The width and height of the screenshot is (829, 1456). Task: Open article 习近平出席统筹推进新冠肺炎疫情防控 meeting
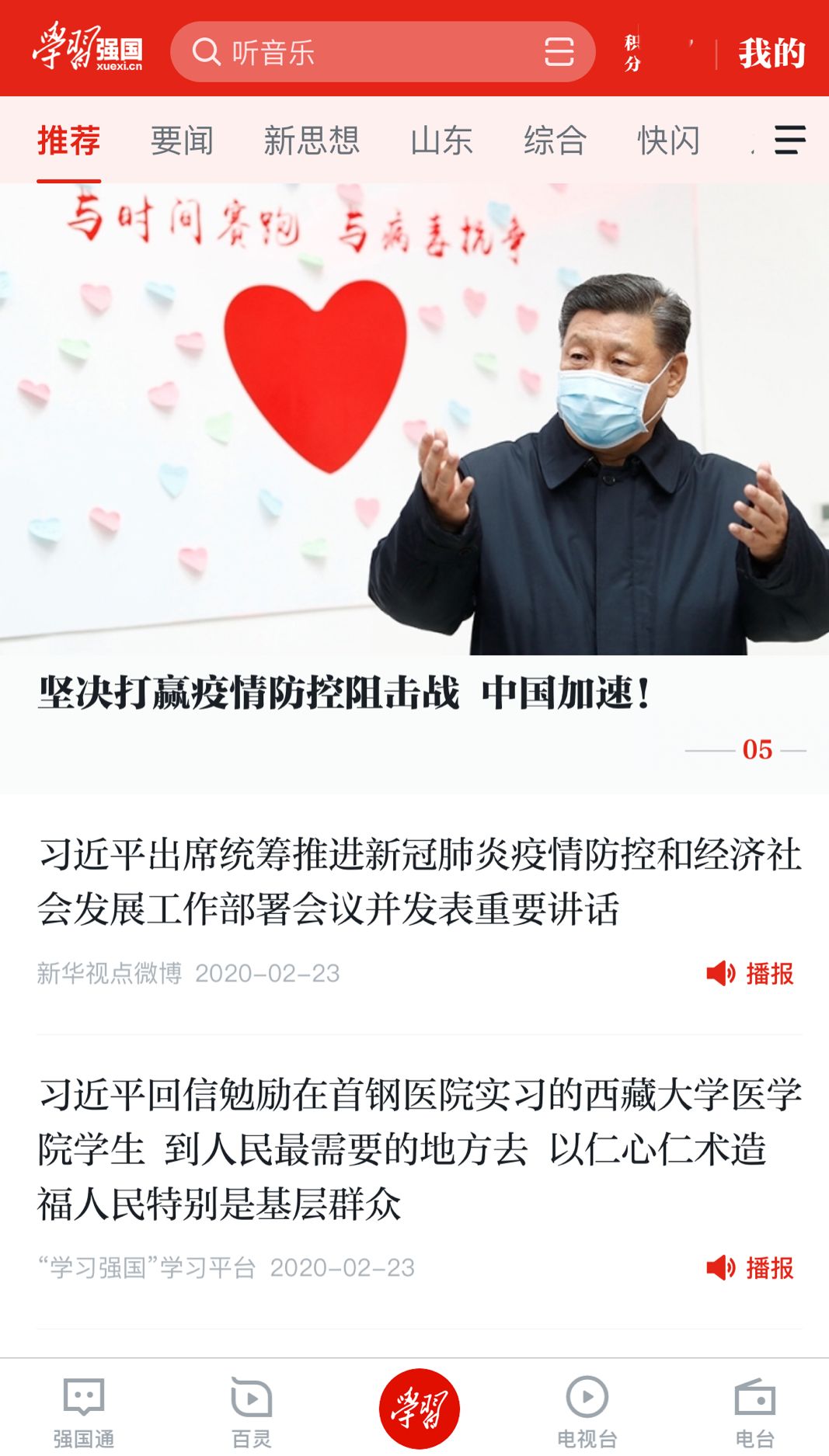(x=420, y=881)
